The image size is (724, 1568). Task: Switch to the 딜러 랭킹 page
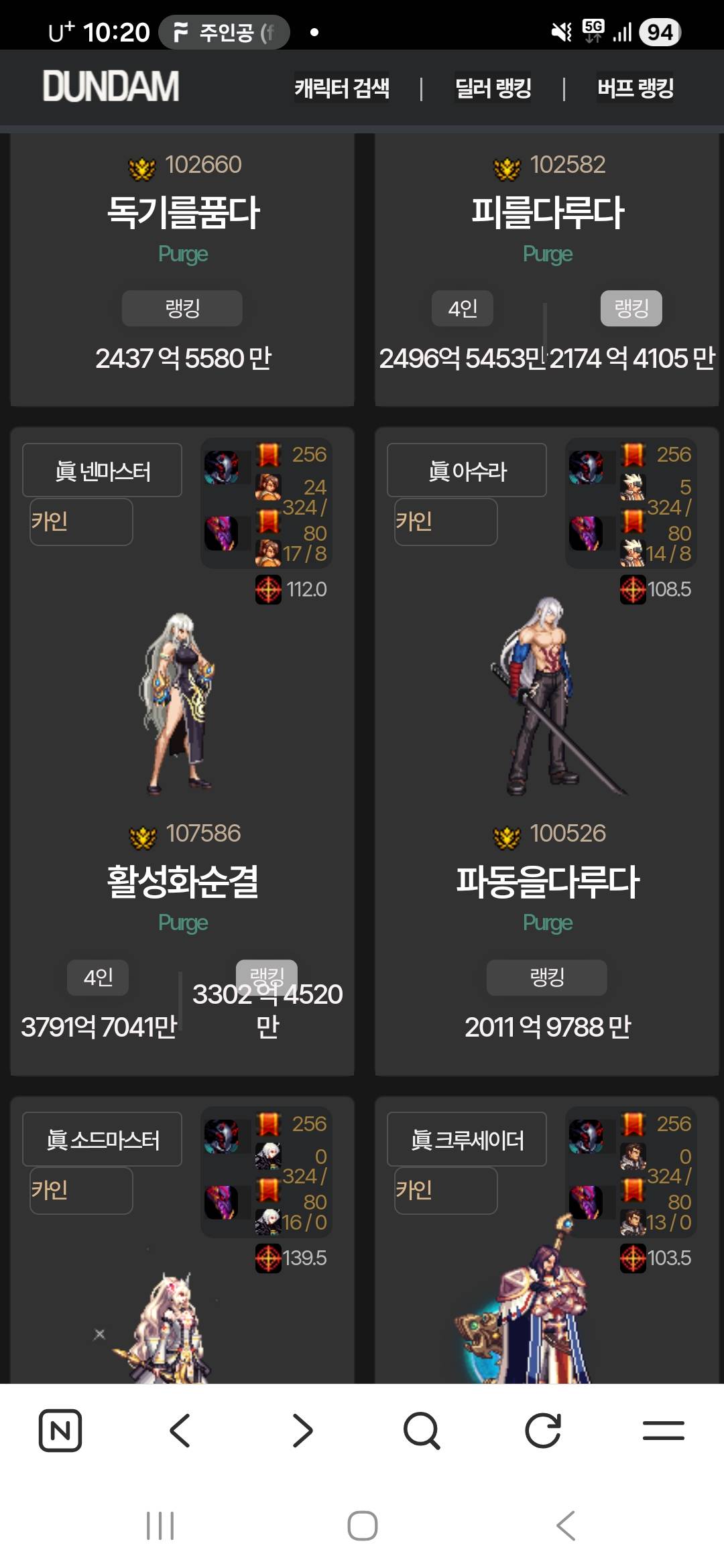coord(493,88)
